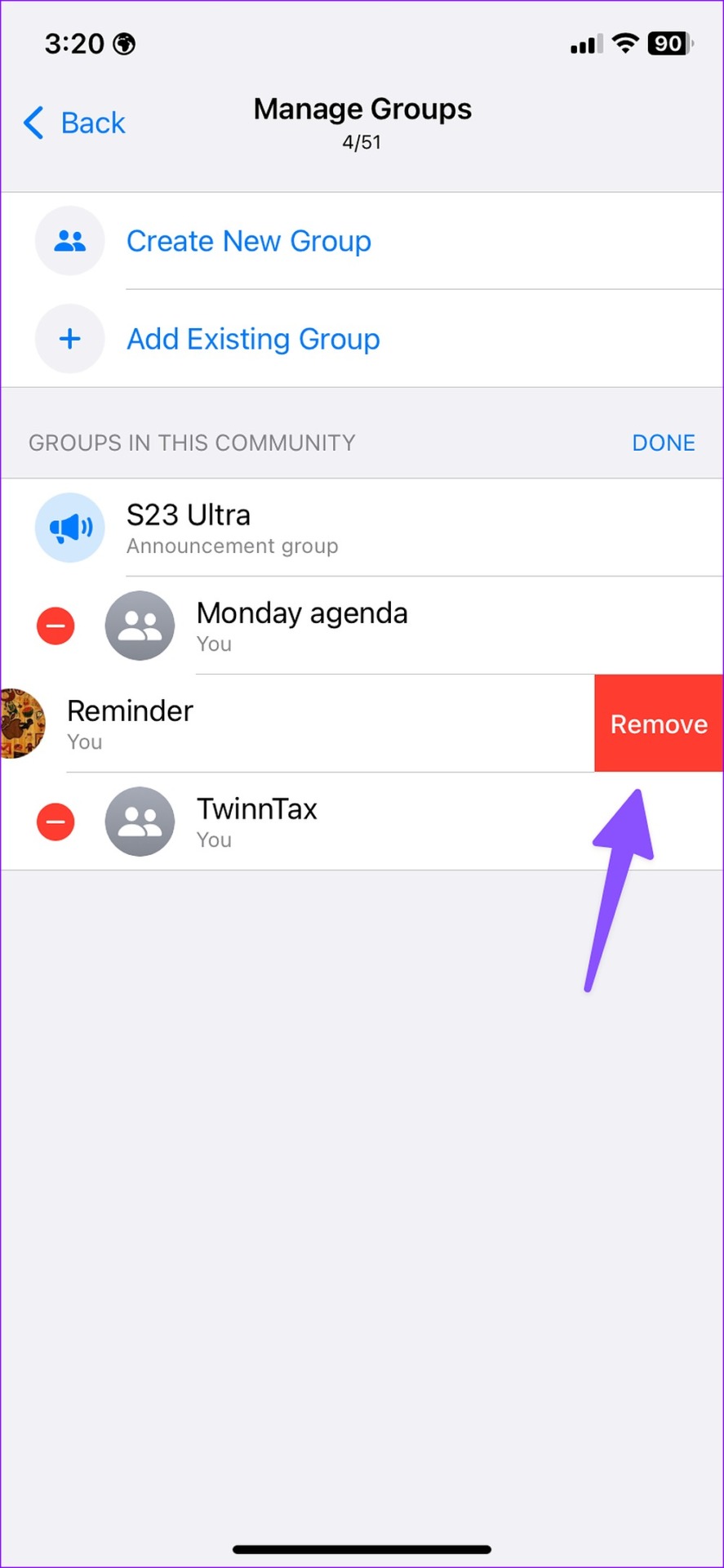
Task: Tap the red minus next to Monday agenda
Action: 56,626
